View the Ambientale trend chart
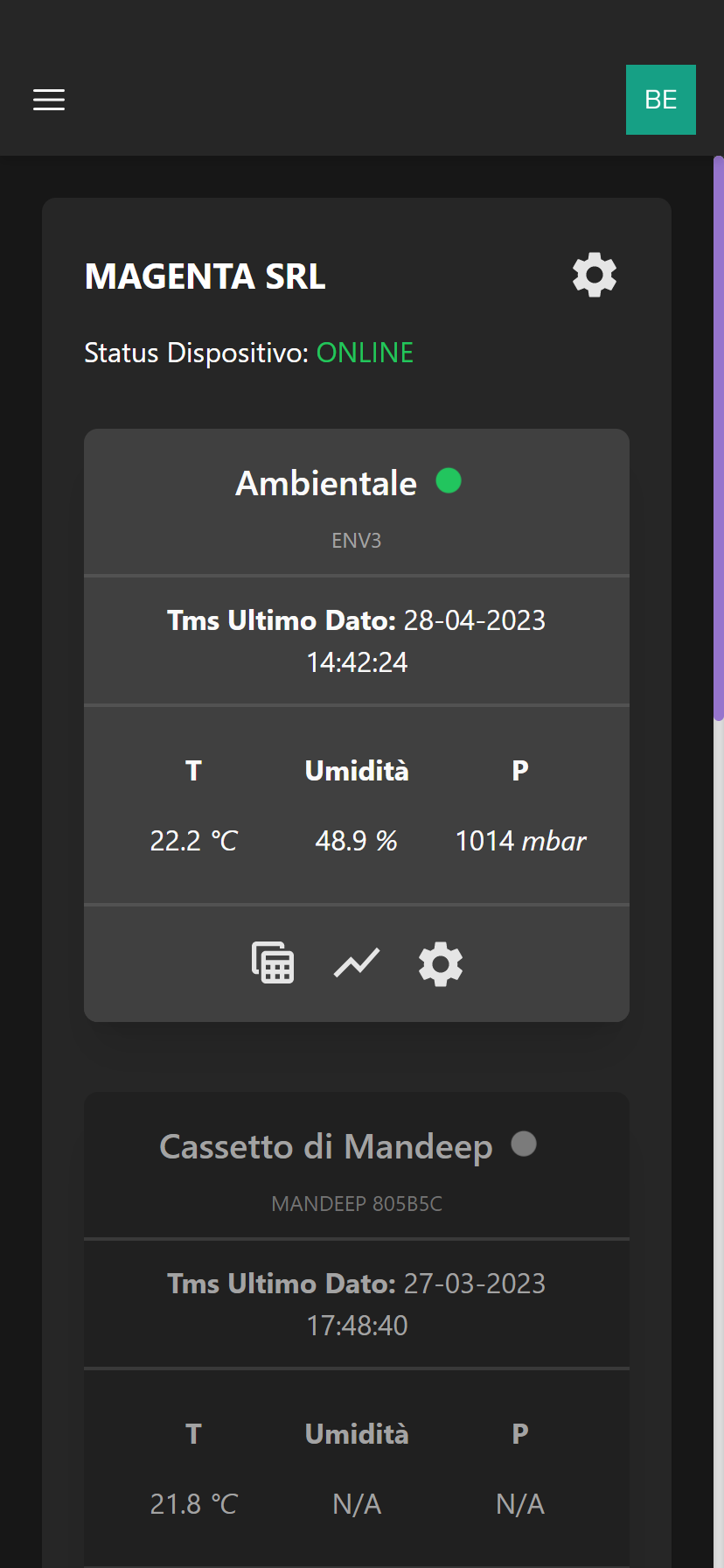724x1568 pixels. [357, 963]
